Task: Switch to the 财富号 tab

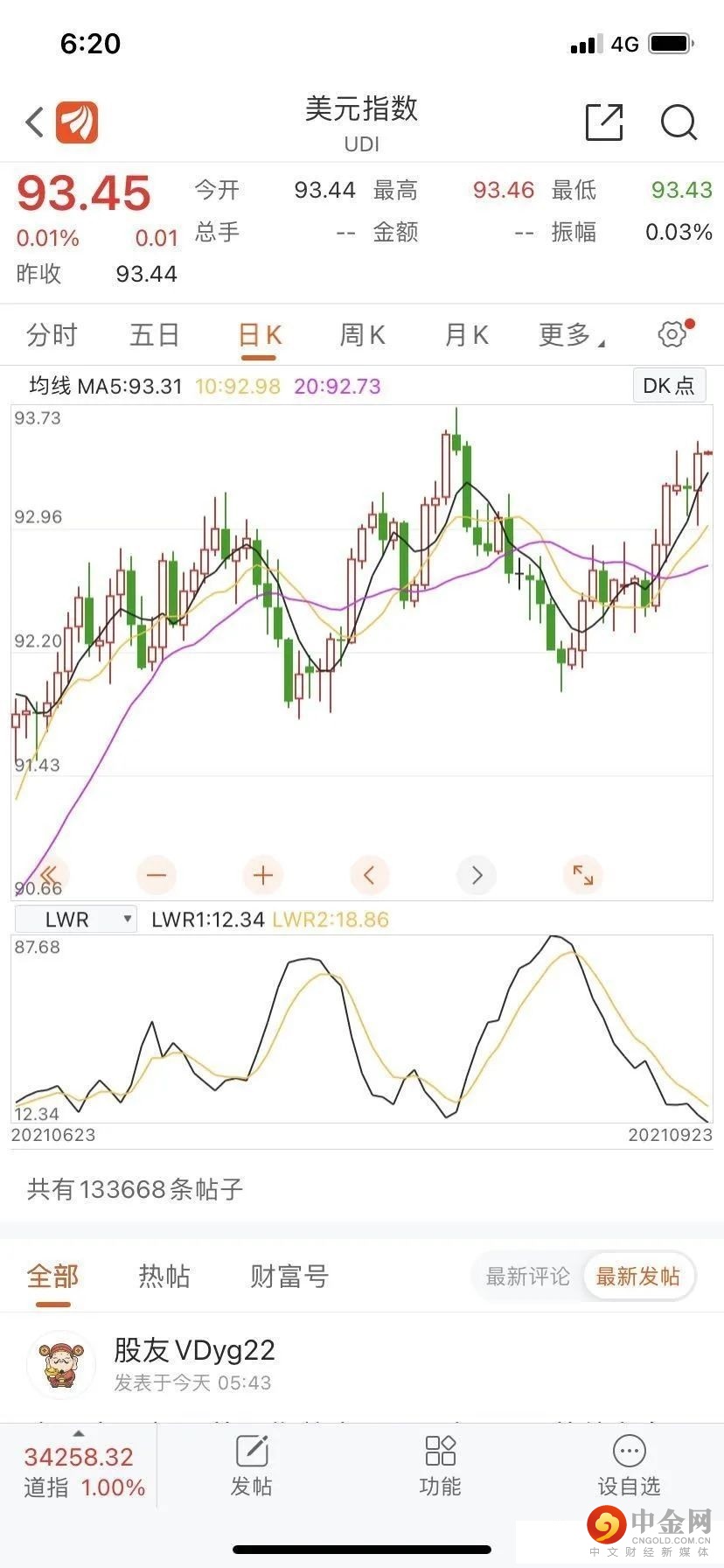Action: (x=289, y=1277)
